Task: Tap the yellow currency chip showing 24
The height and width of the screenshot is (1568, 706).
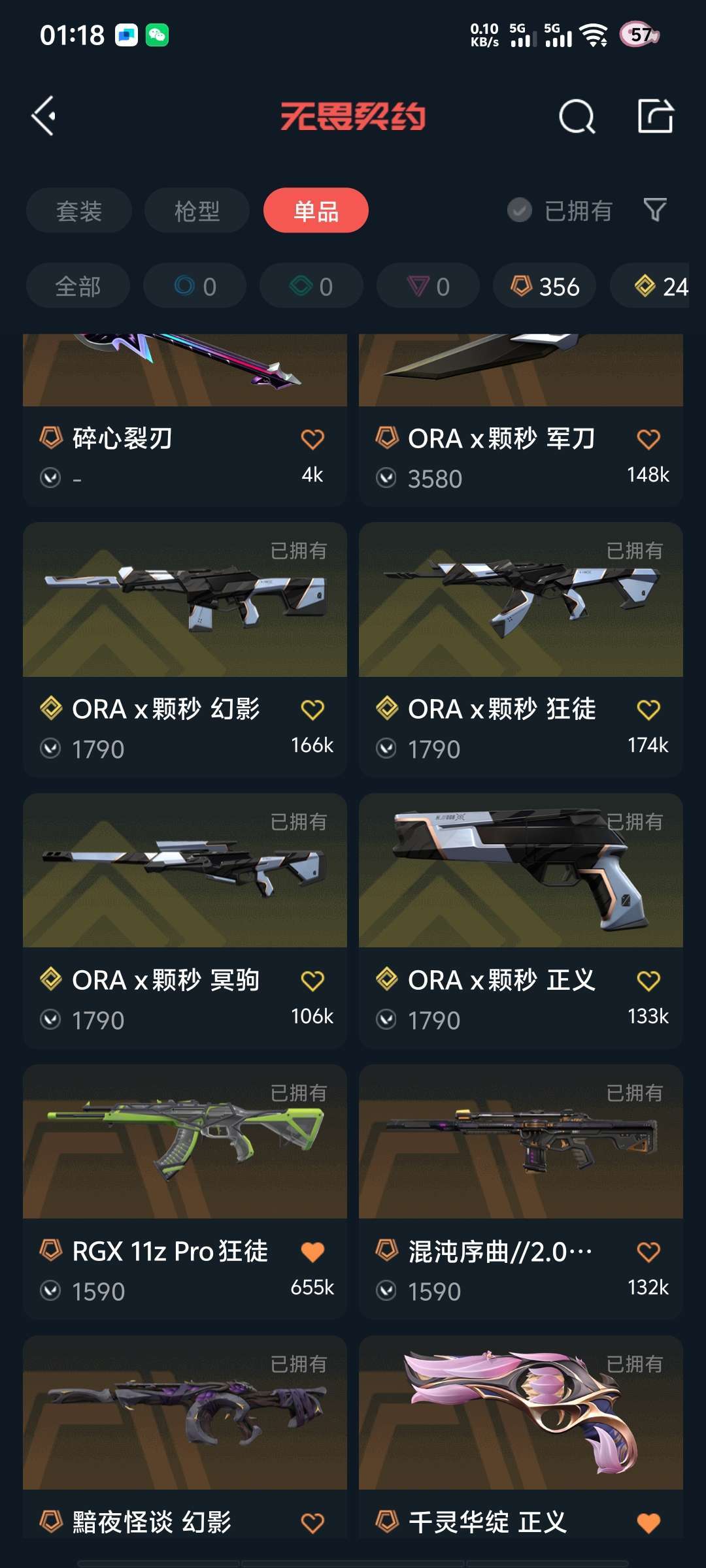Action: click(x=660, y=286)
